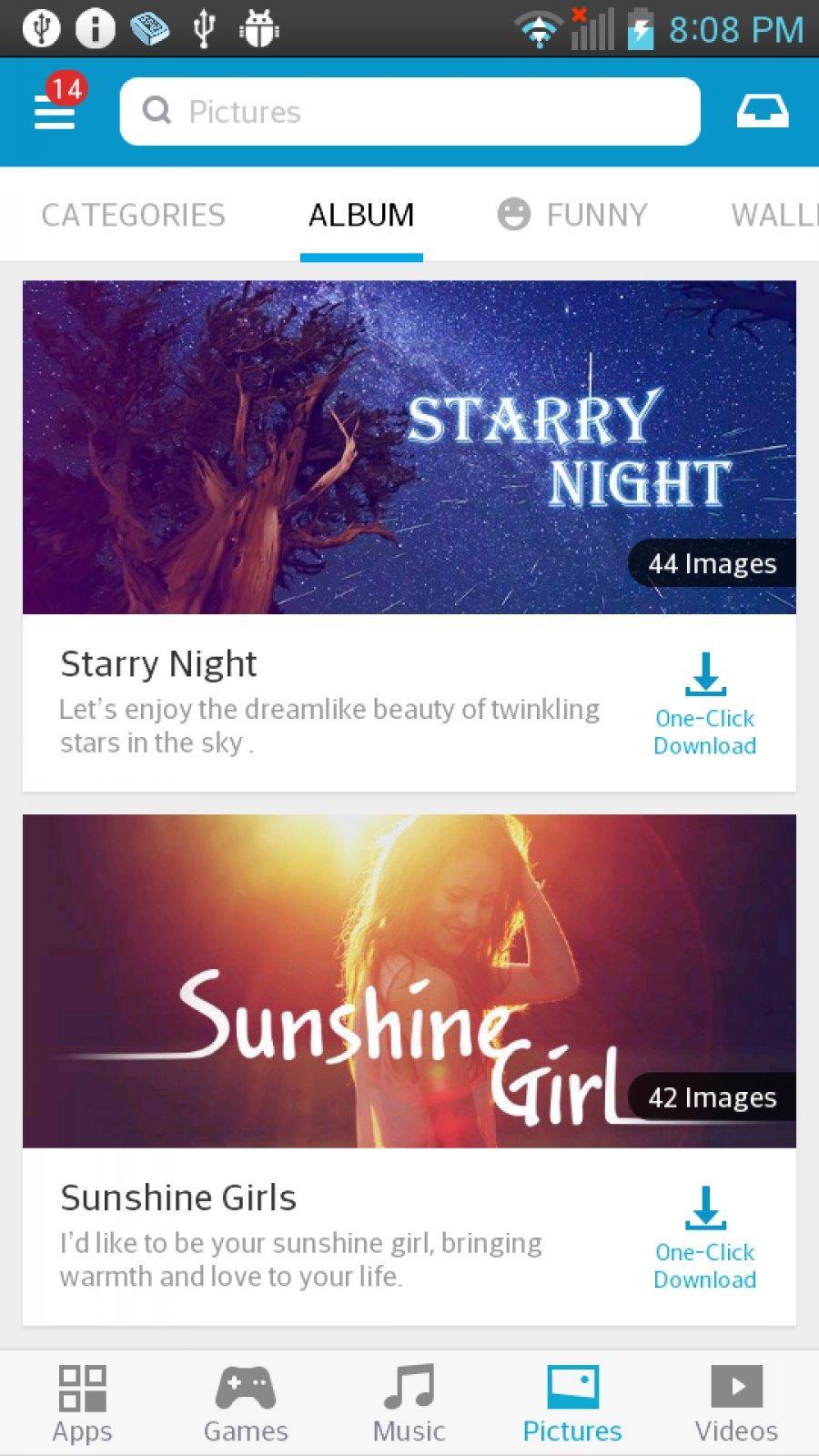Open the hamburger menu with 14 badge
This screenshot has height=1456, width=819.
click(55, 111)
